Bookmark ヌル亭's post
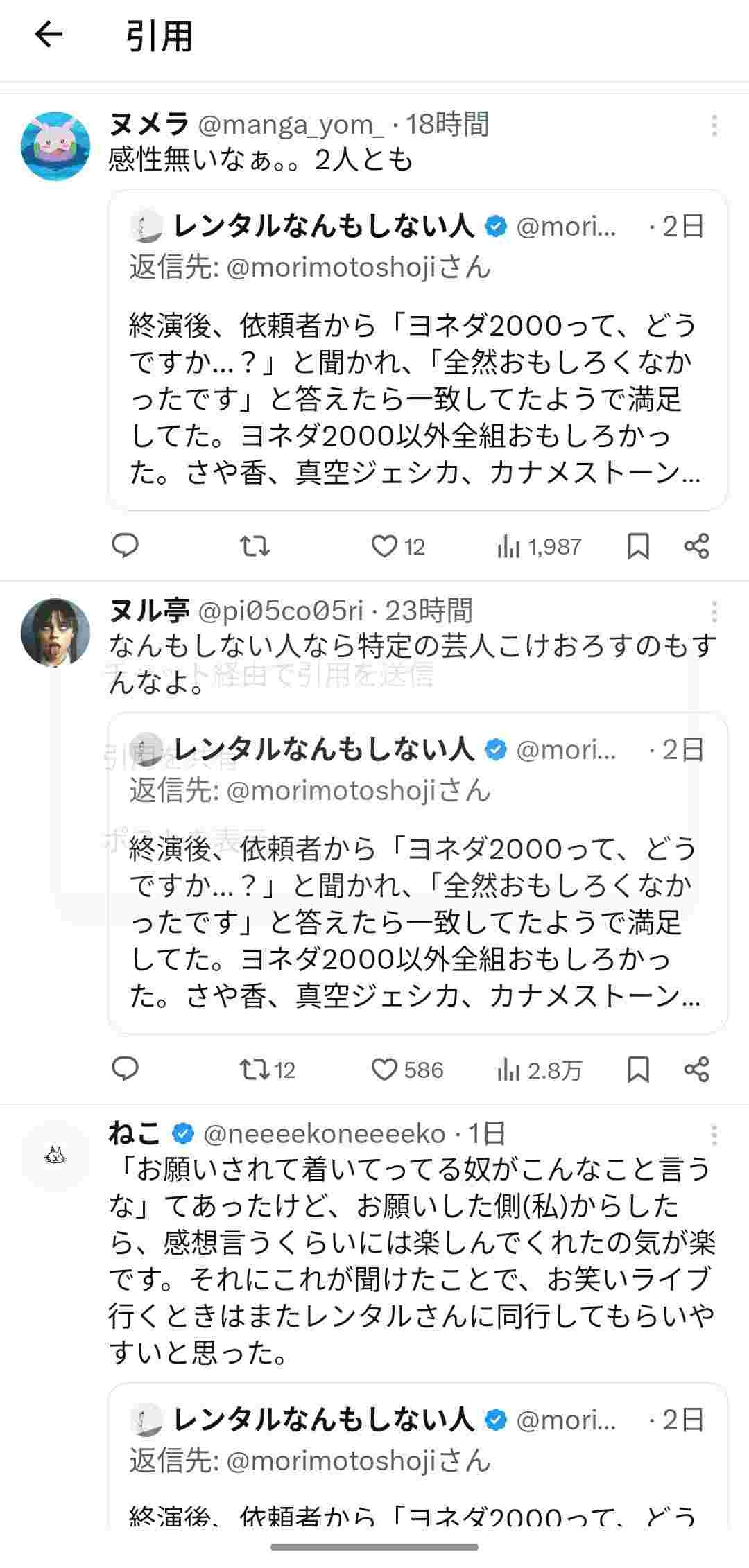Screen dimensions: 749x1568 pos(637,1070)
